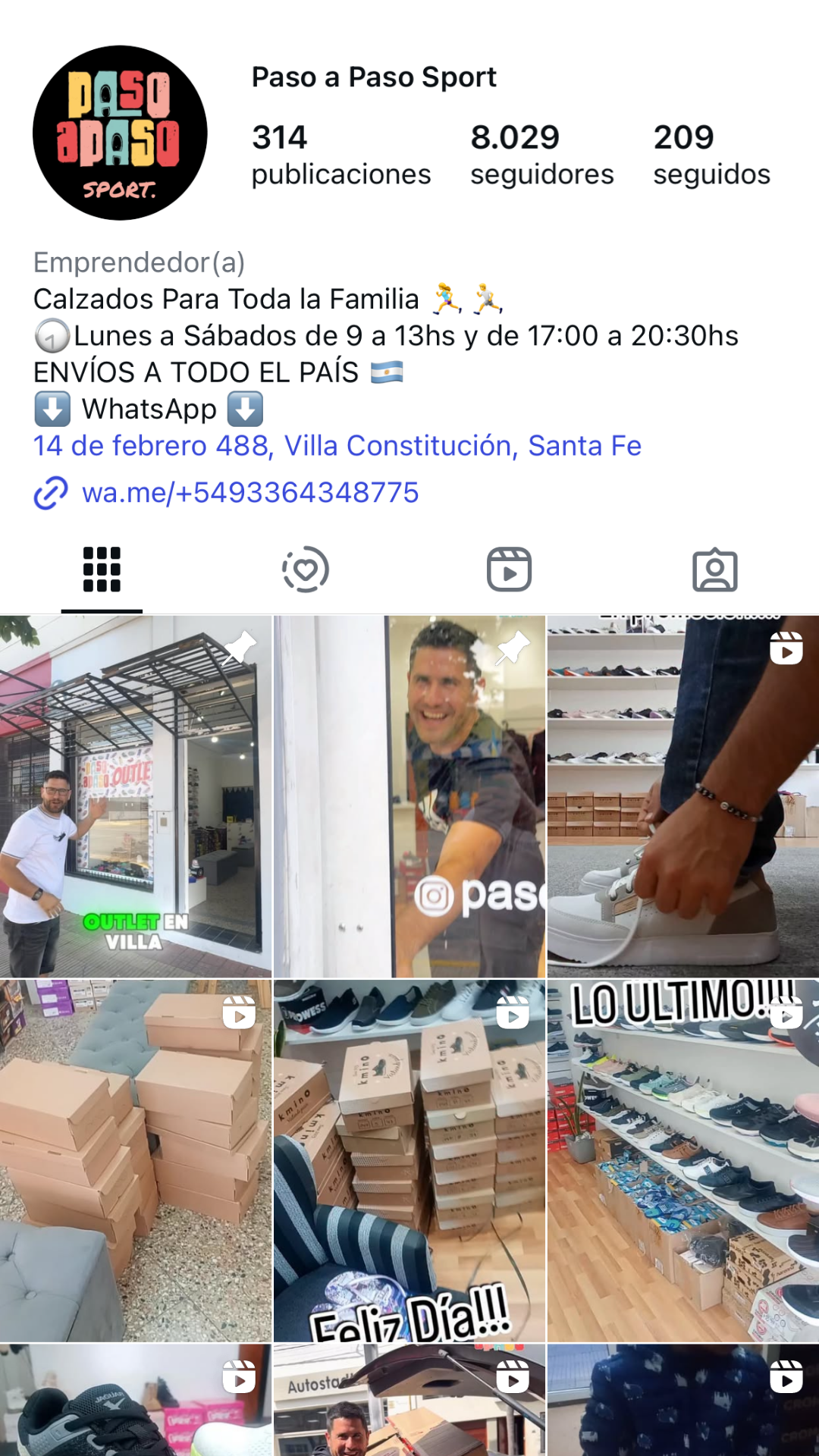Open the Villa Constitución address link
819x1456 pixels.
(337, 446)
